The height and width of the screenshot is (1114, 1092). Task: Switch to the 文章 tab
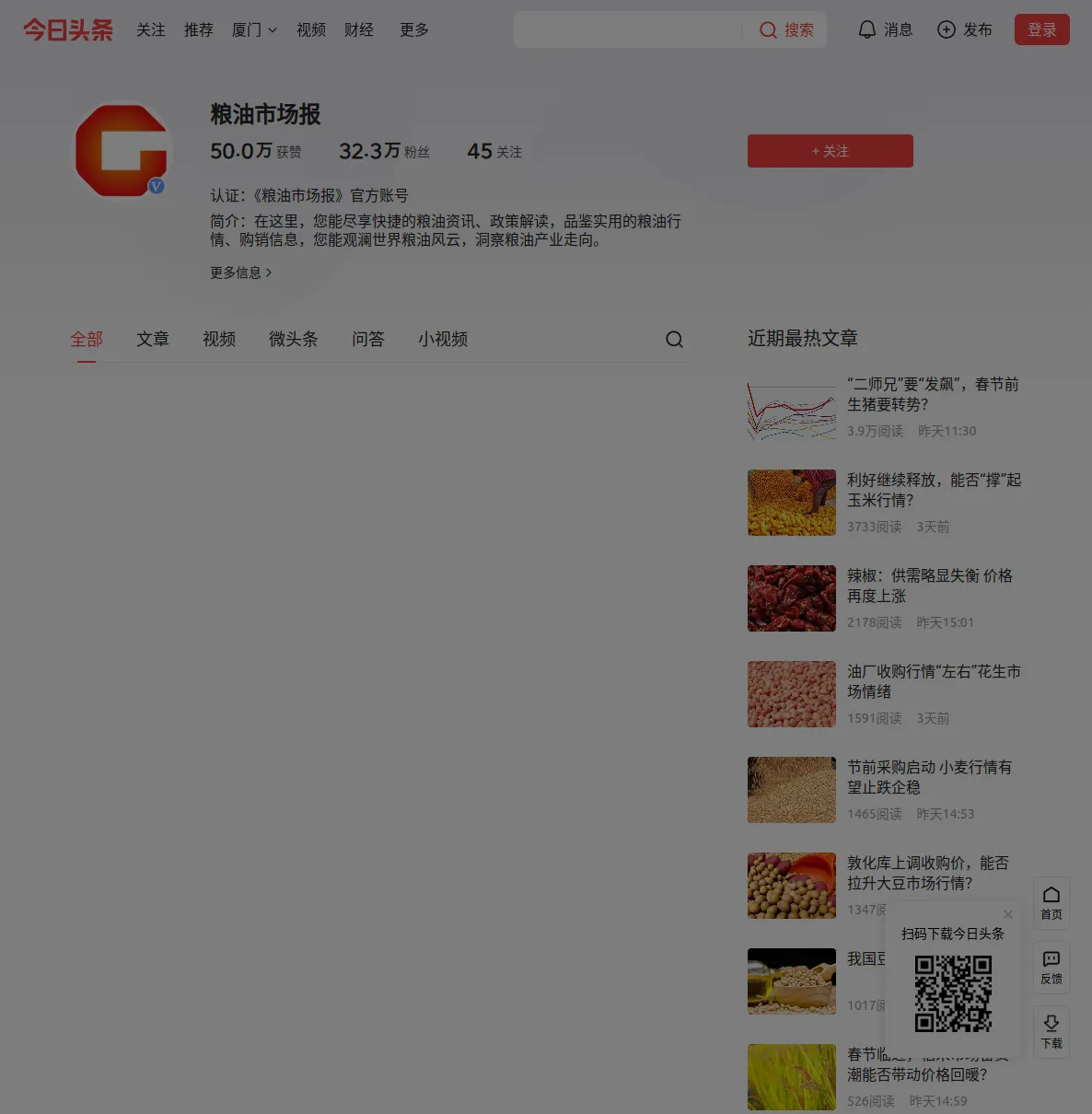153,340
